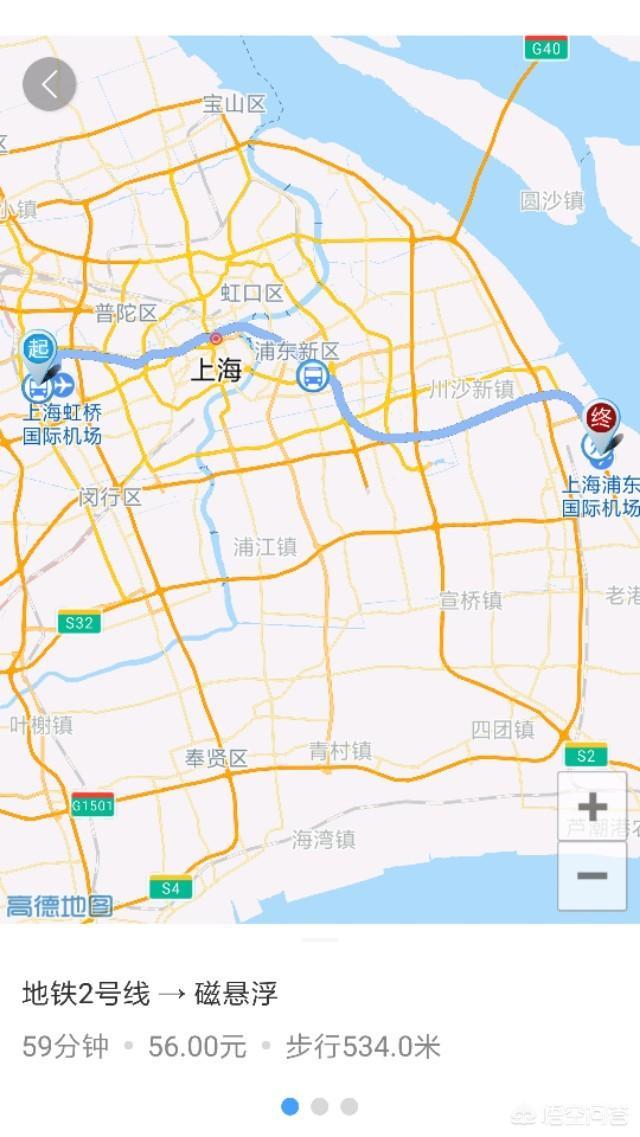Image resolution: width=640 pixels, height=1137 pixels.
Task: Zoom out of the map
Action: [x=592, y=876]
